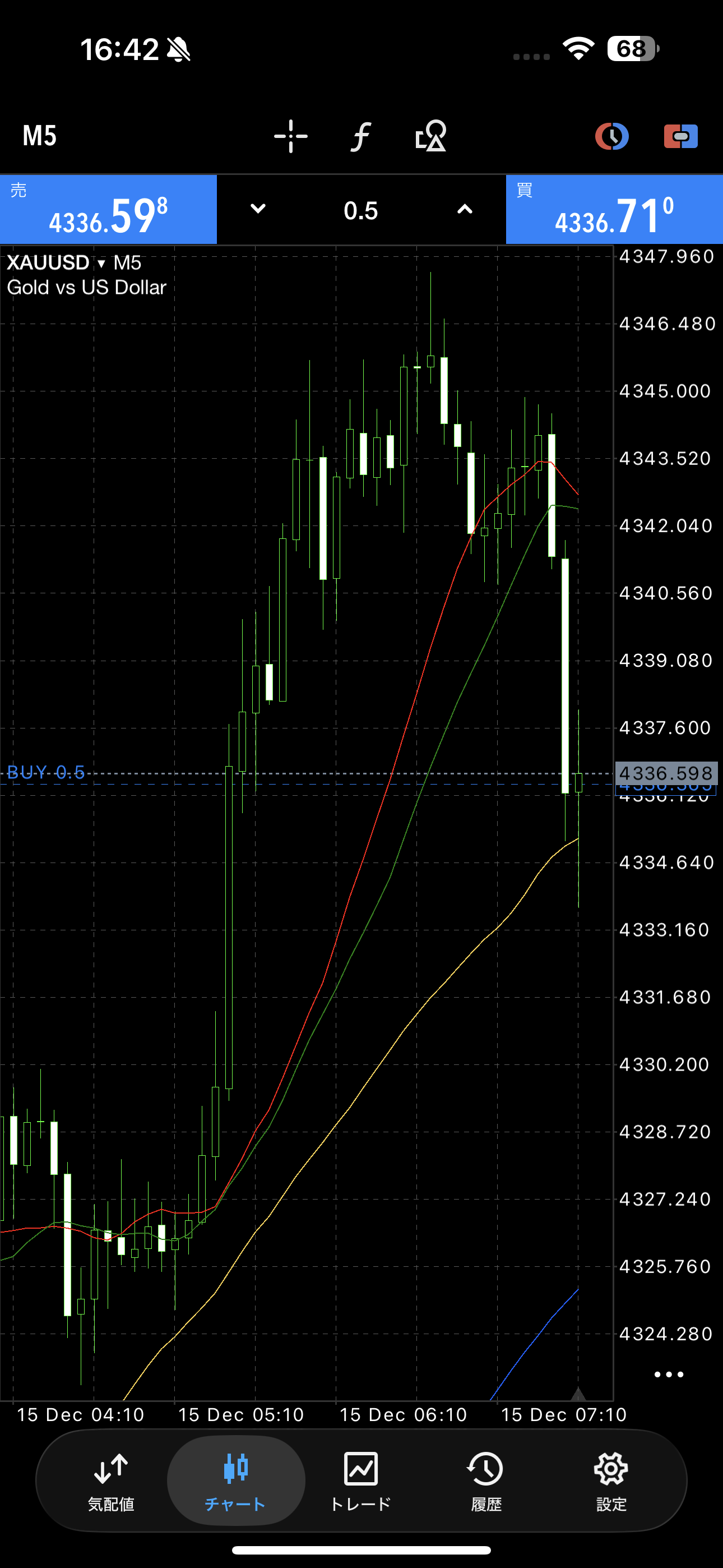Image resolution: width=723 pixels, height=1568 pixels.
Task: Tap the red-blue toggle icon in toolbar
Action: pos(680,136)
